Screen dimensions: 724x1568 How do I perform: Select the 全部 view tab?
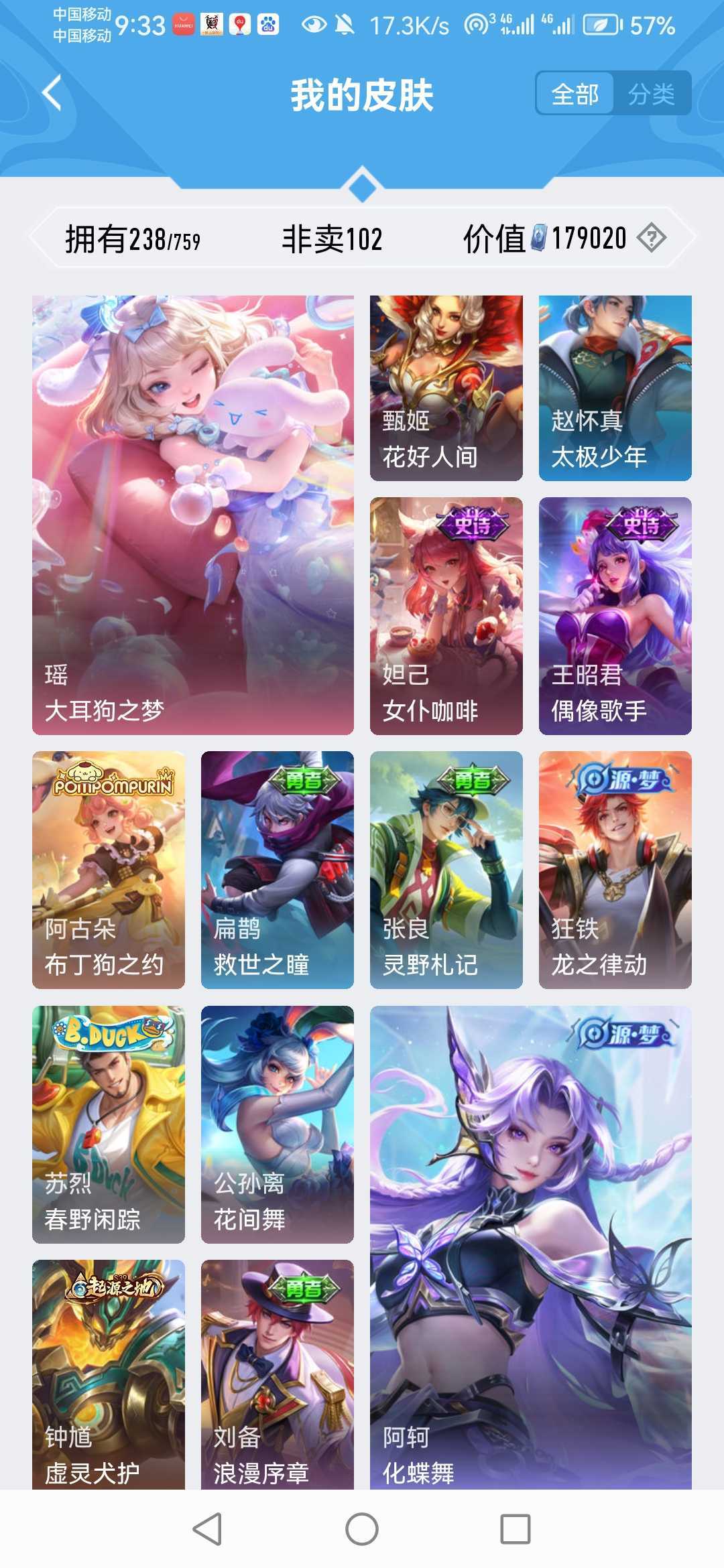point(575,94)
